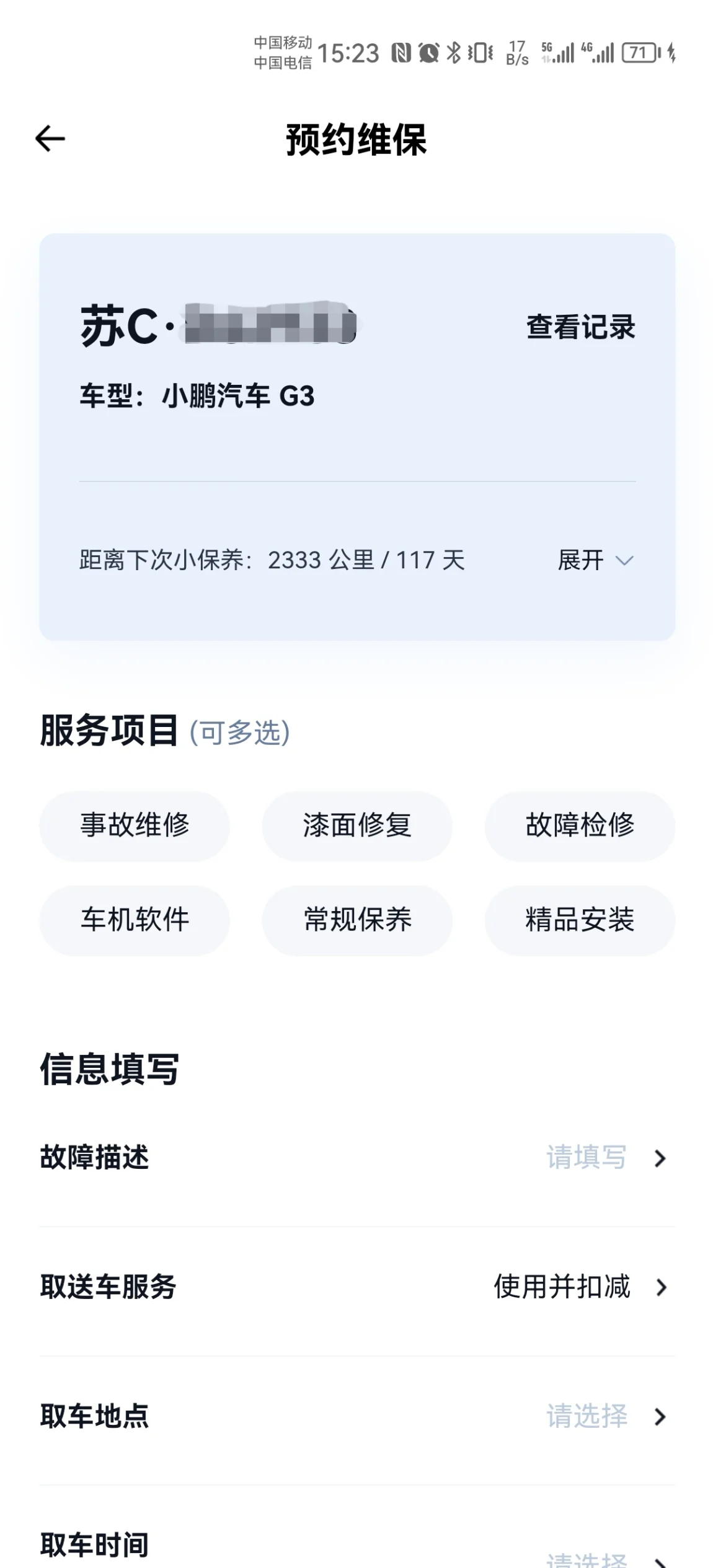This screenshot has height=1568, width=713.
Task: Select 常规保养 service option
Action: point(357,920)
